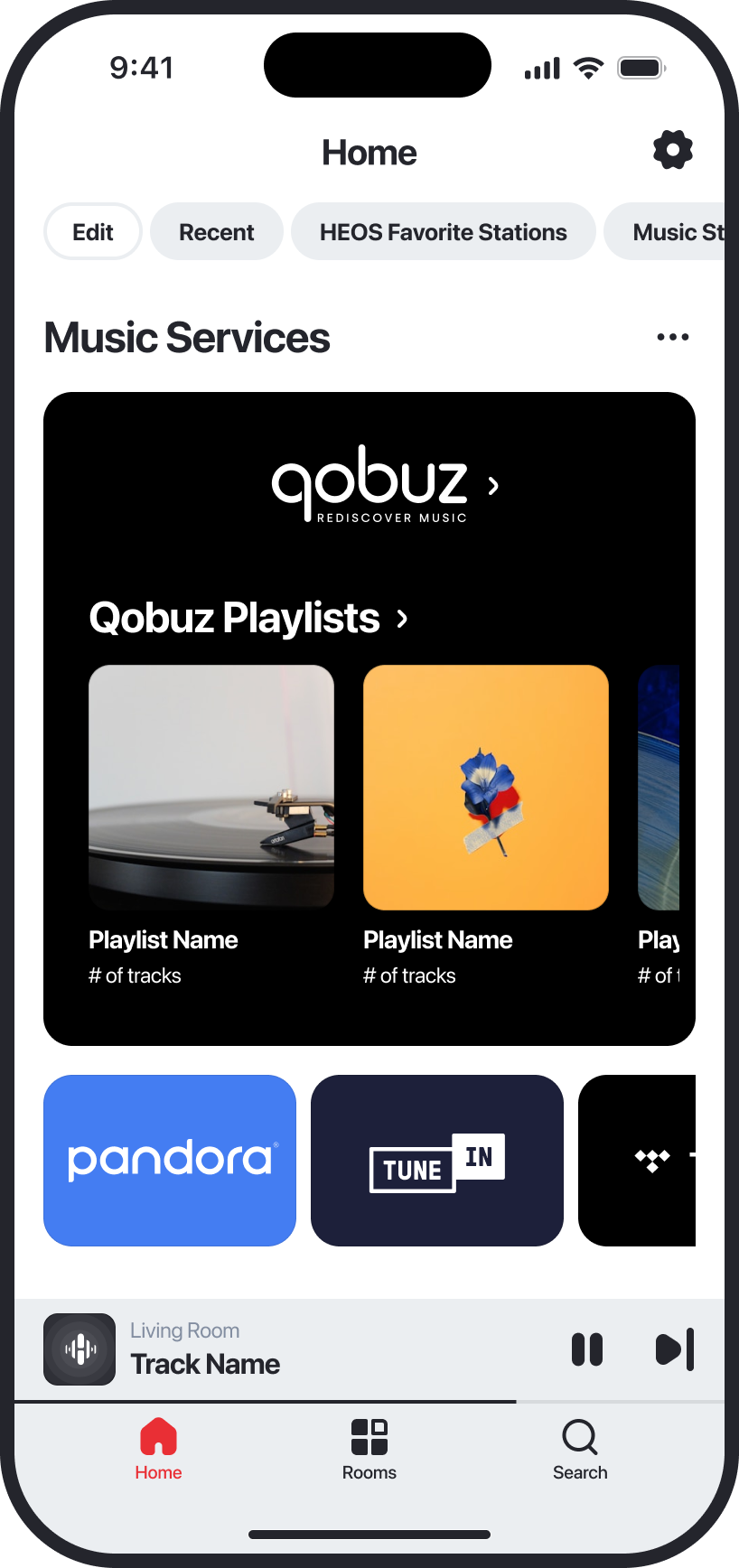The width and height of the screenshot is (739, 1568).
Task: Open the settings gear
Action: [x=672, y=150]
